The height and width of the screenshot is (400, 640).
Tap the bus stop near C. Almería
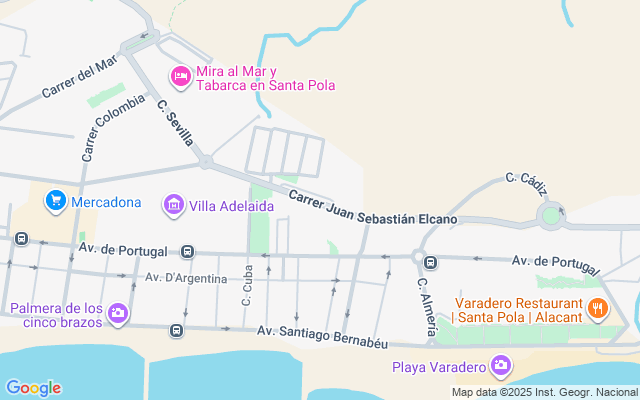coord(430,263)
